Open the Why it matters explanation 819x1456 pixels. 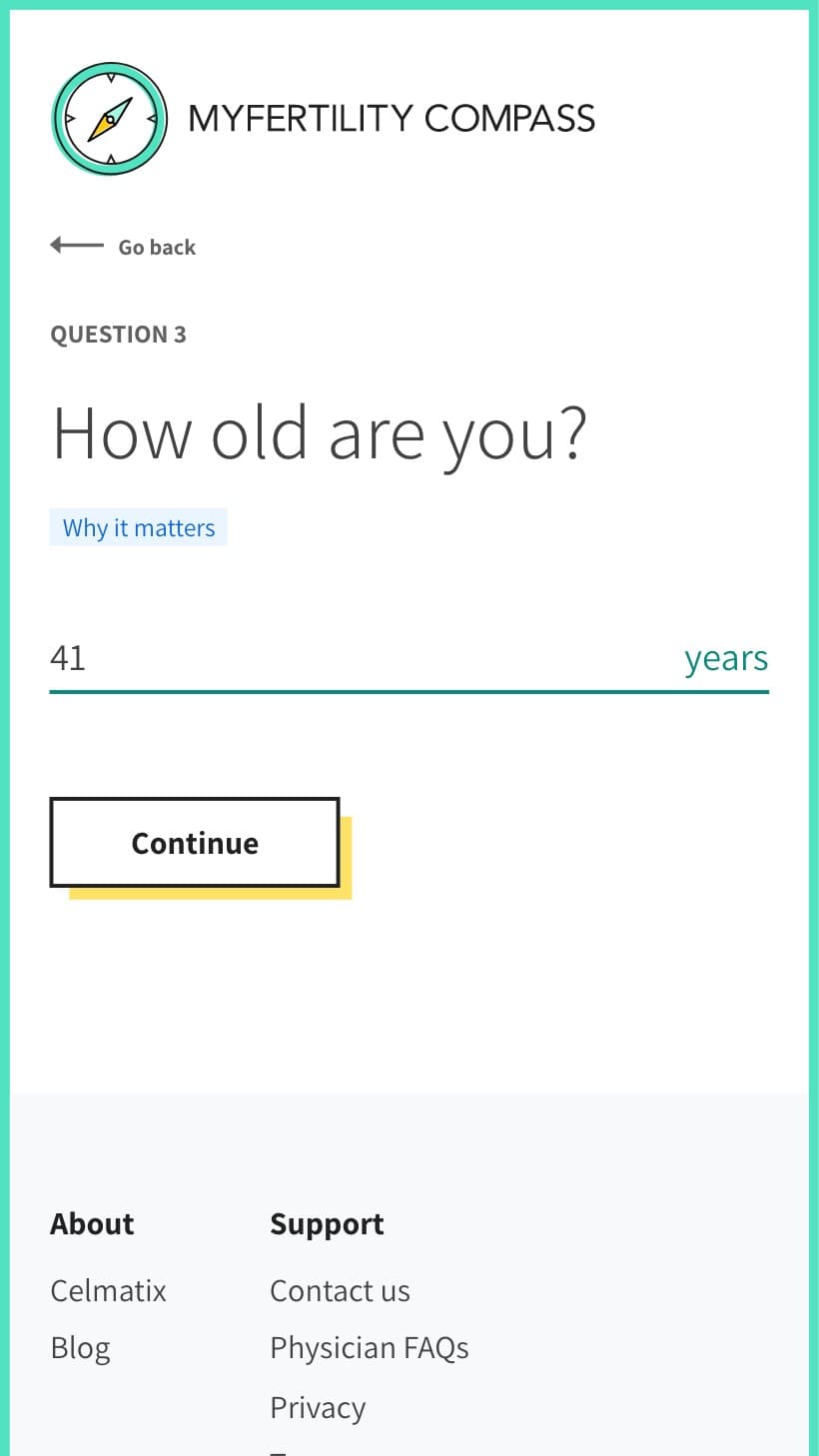tap(139, 527)
